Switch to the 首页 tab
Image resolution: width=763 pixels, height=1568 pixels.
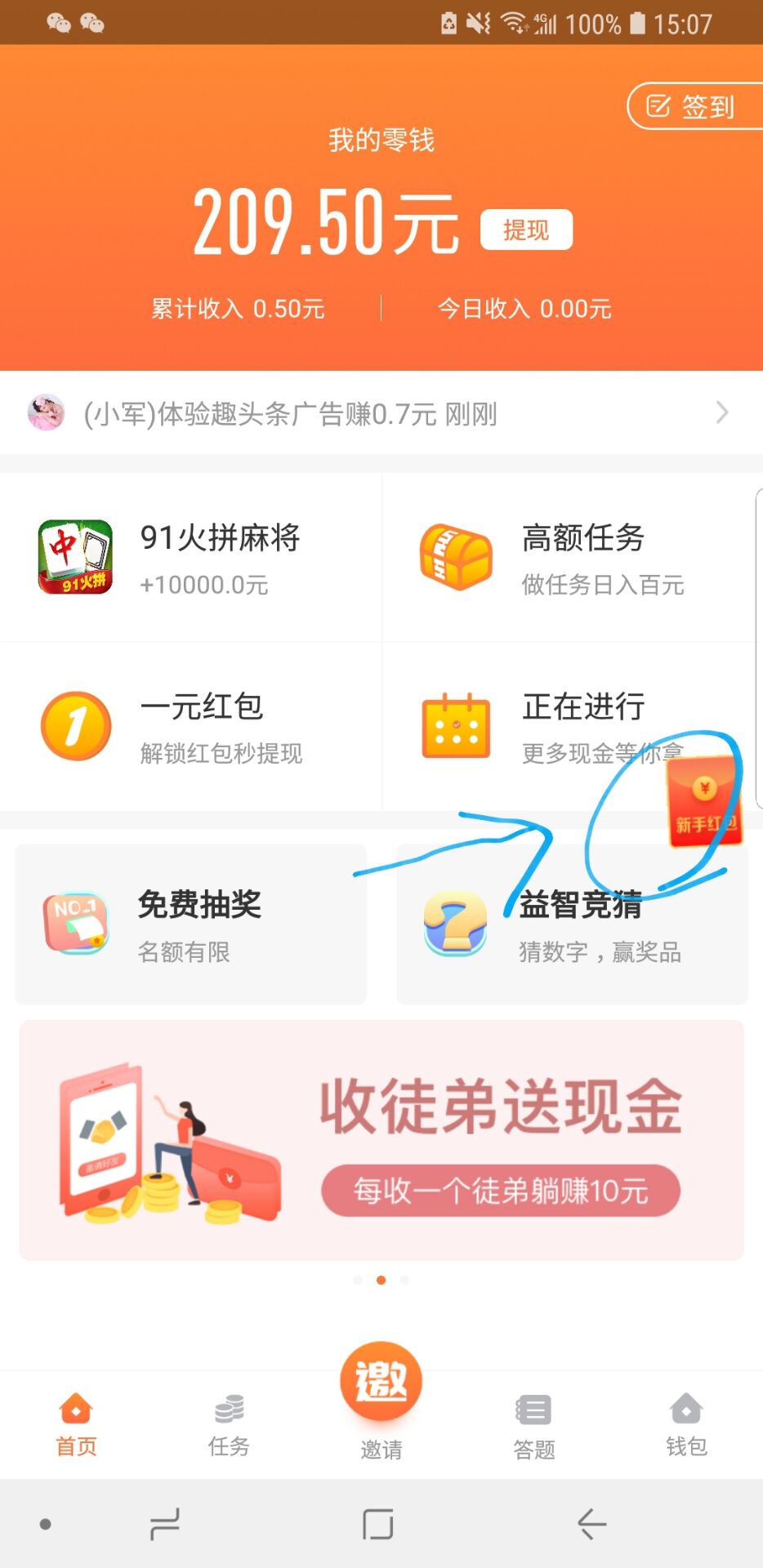tap(76, 1425)
